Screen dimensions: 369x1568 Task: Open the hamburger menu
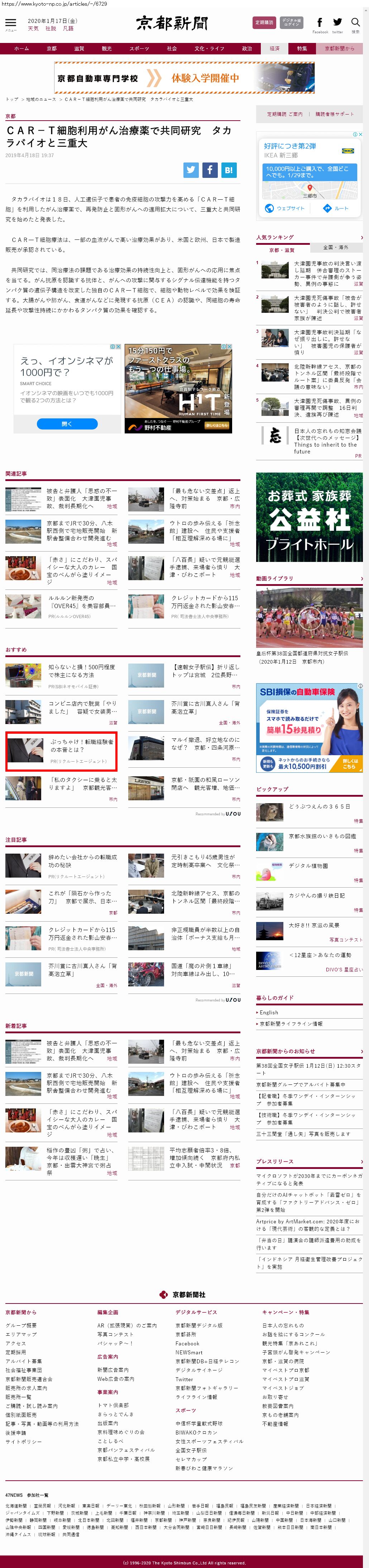tap(10, 24)
